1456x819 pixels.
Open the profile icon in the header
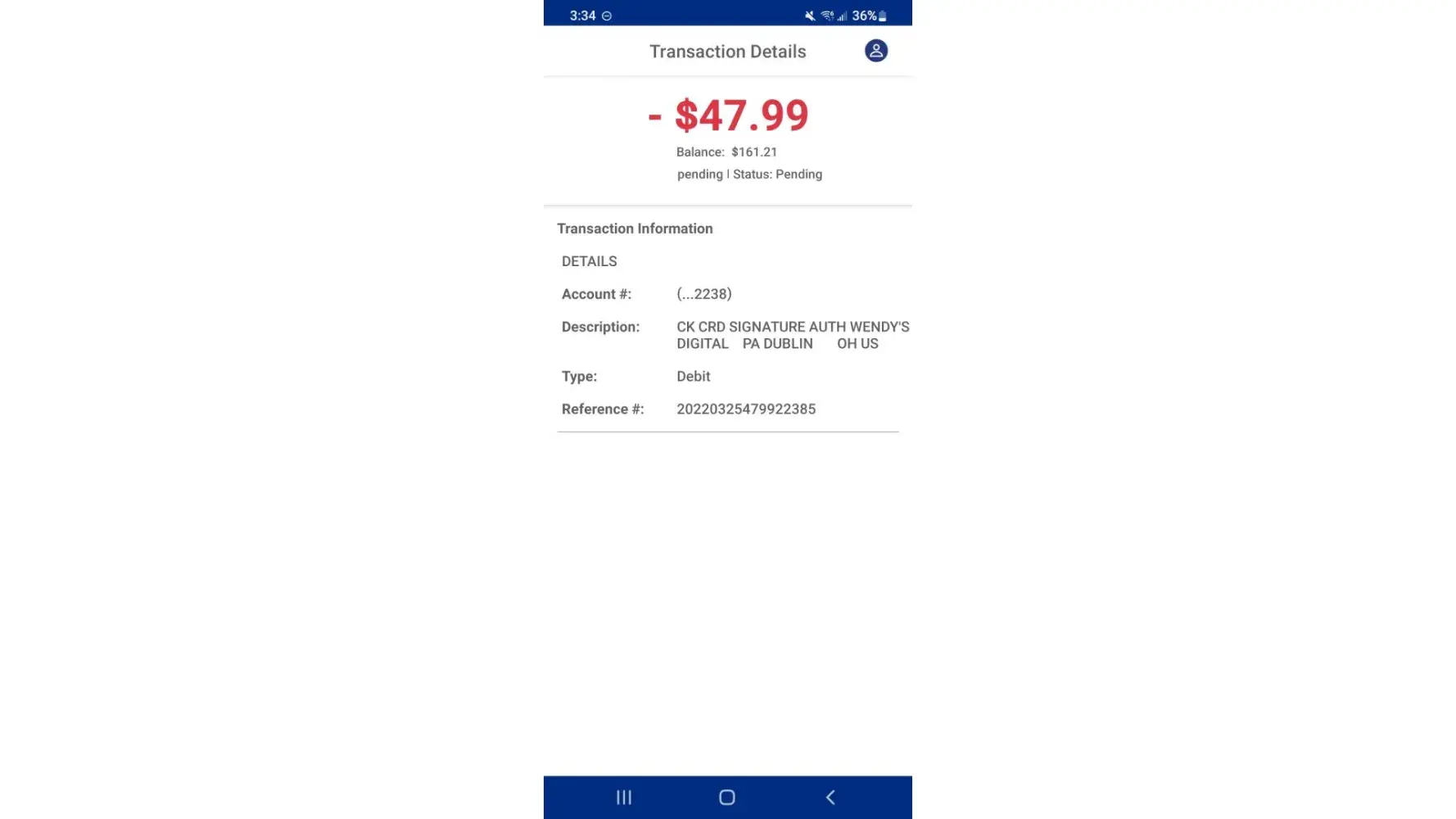point(875,51)
